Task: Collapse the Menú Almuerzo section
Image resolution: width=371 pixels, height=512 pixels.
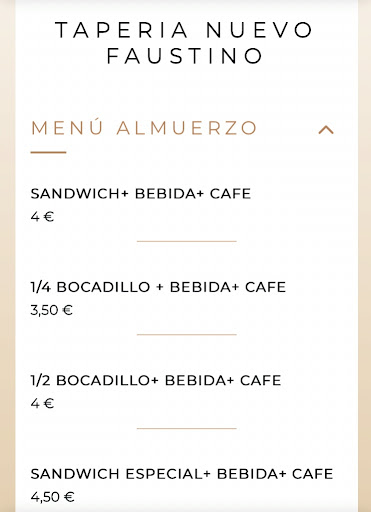Action: pos(326,130)
